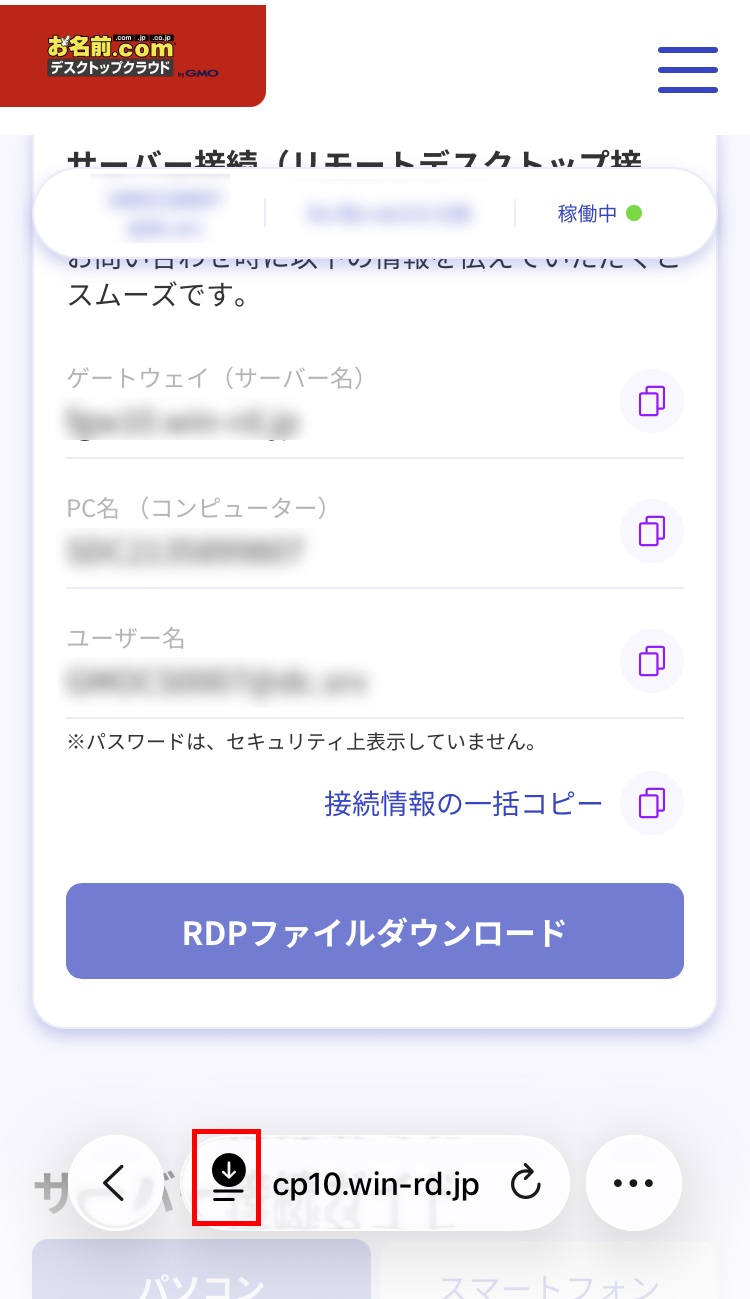Copy the PC名 computer name
750x1299 pixels.
652,531
